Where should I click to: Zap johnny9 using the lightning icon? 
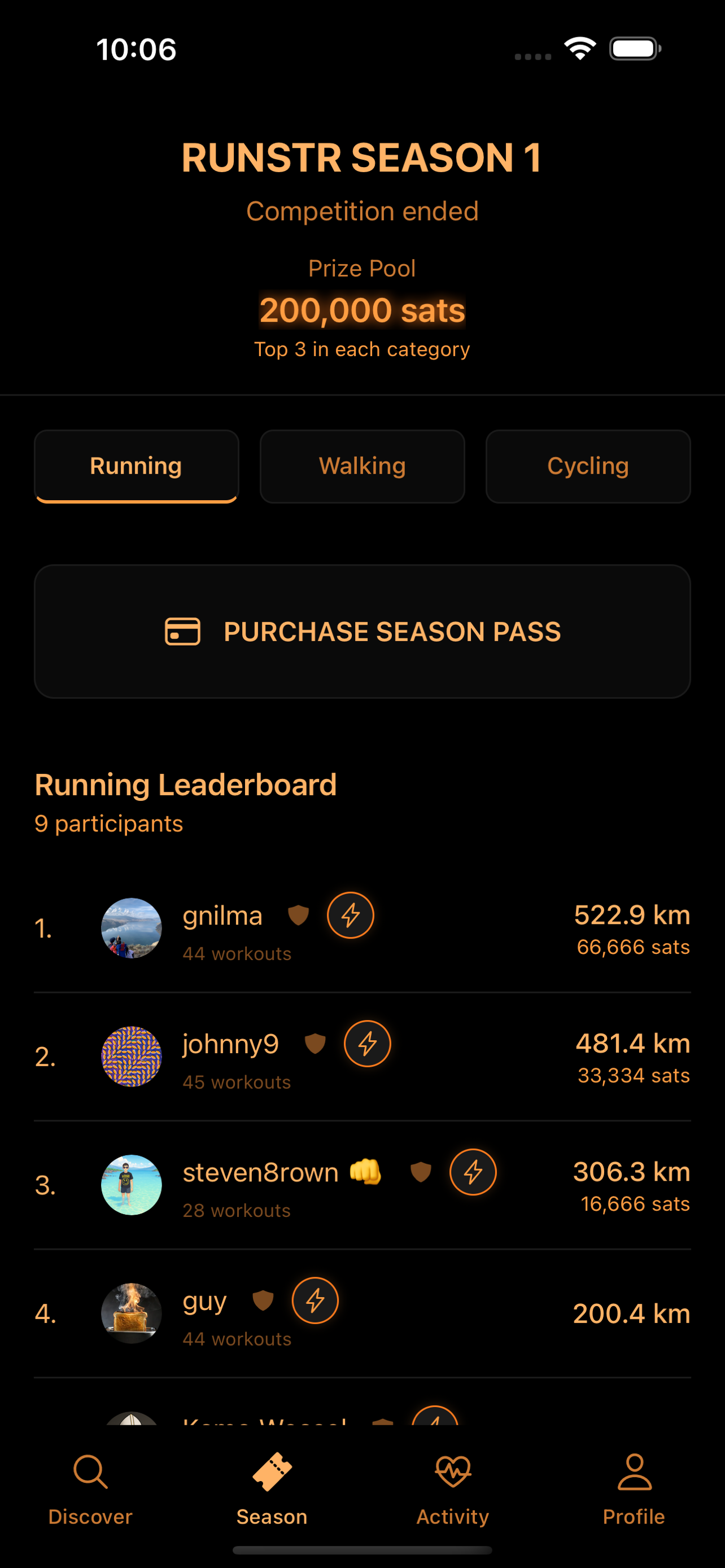pyautogui.click(x=368, y=1043)
